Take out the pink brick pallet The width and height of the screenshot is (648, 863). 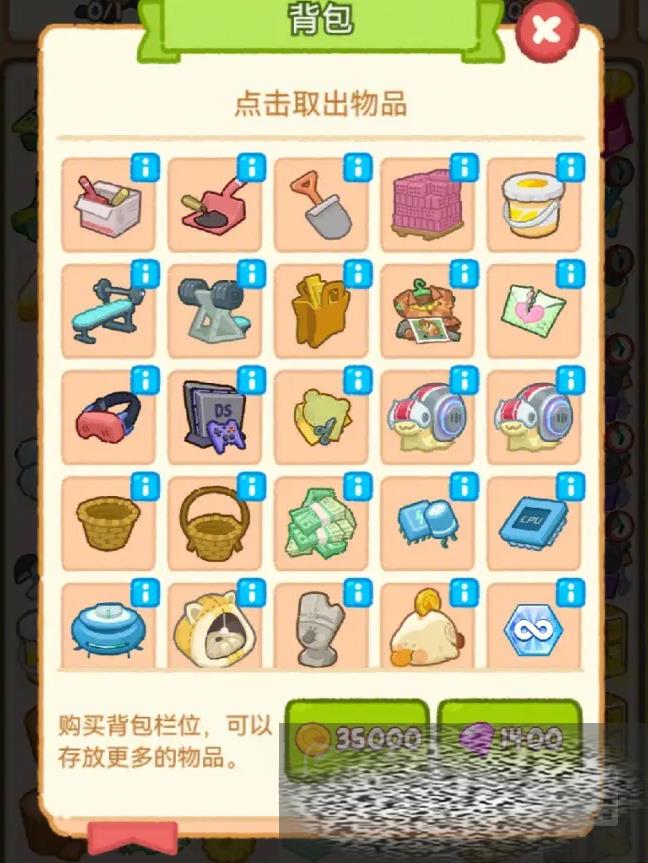(427, 203)
